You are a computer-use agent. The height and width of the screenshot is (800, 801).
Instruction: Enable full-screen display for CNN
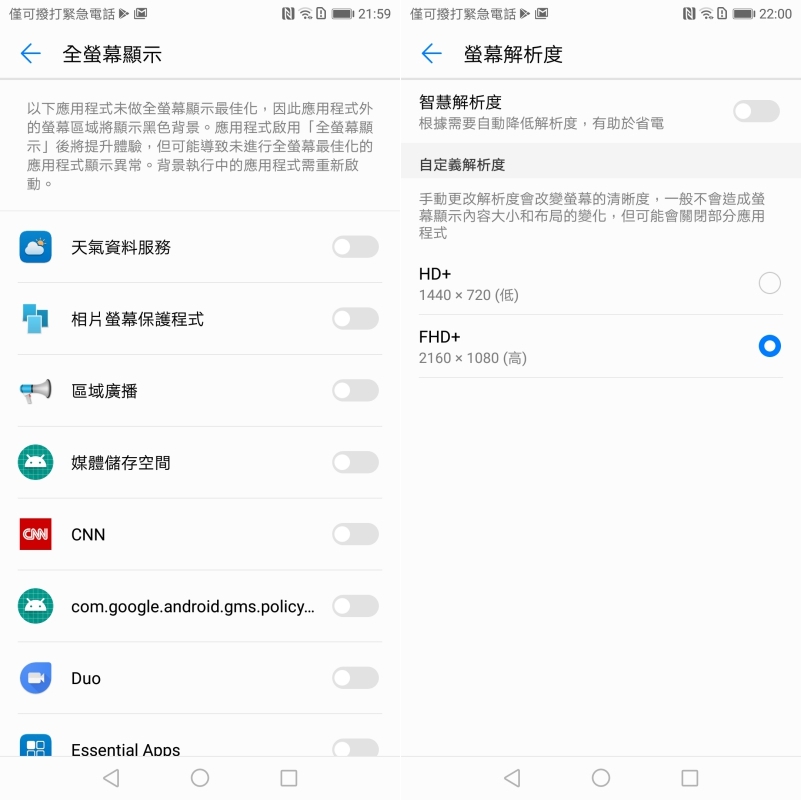pos(355,534)
